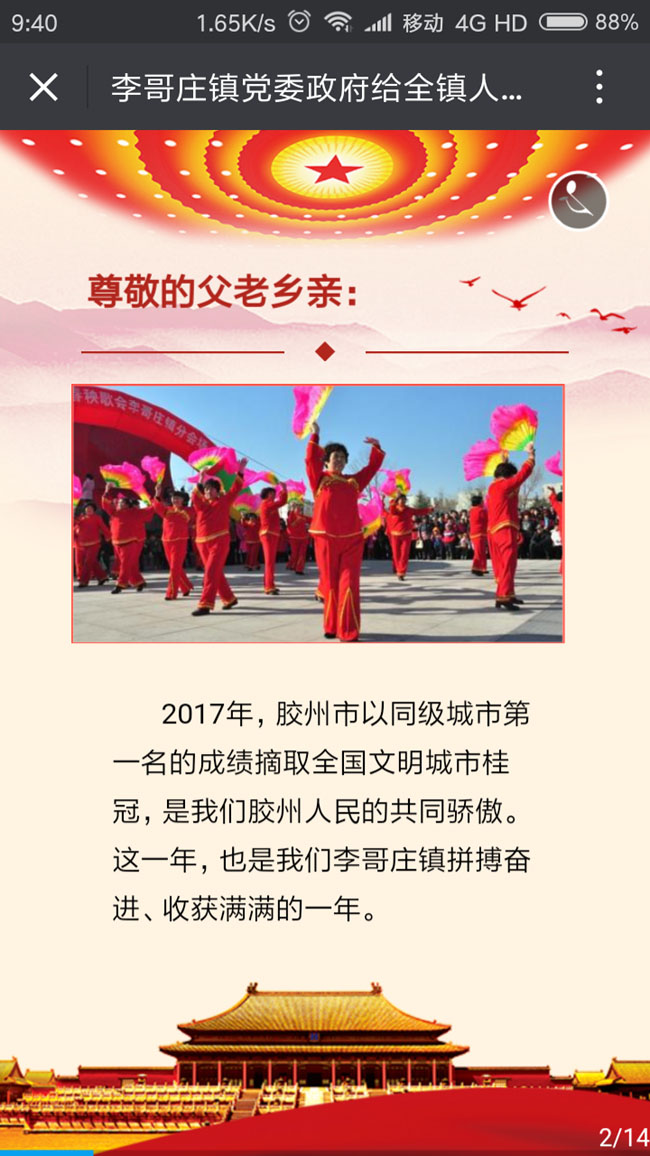Screen dimensions: 650x1156
Task: Close the web page view
Action: tap(43, 87)
